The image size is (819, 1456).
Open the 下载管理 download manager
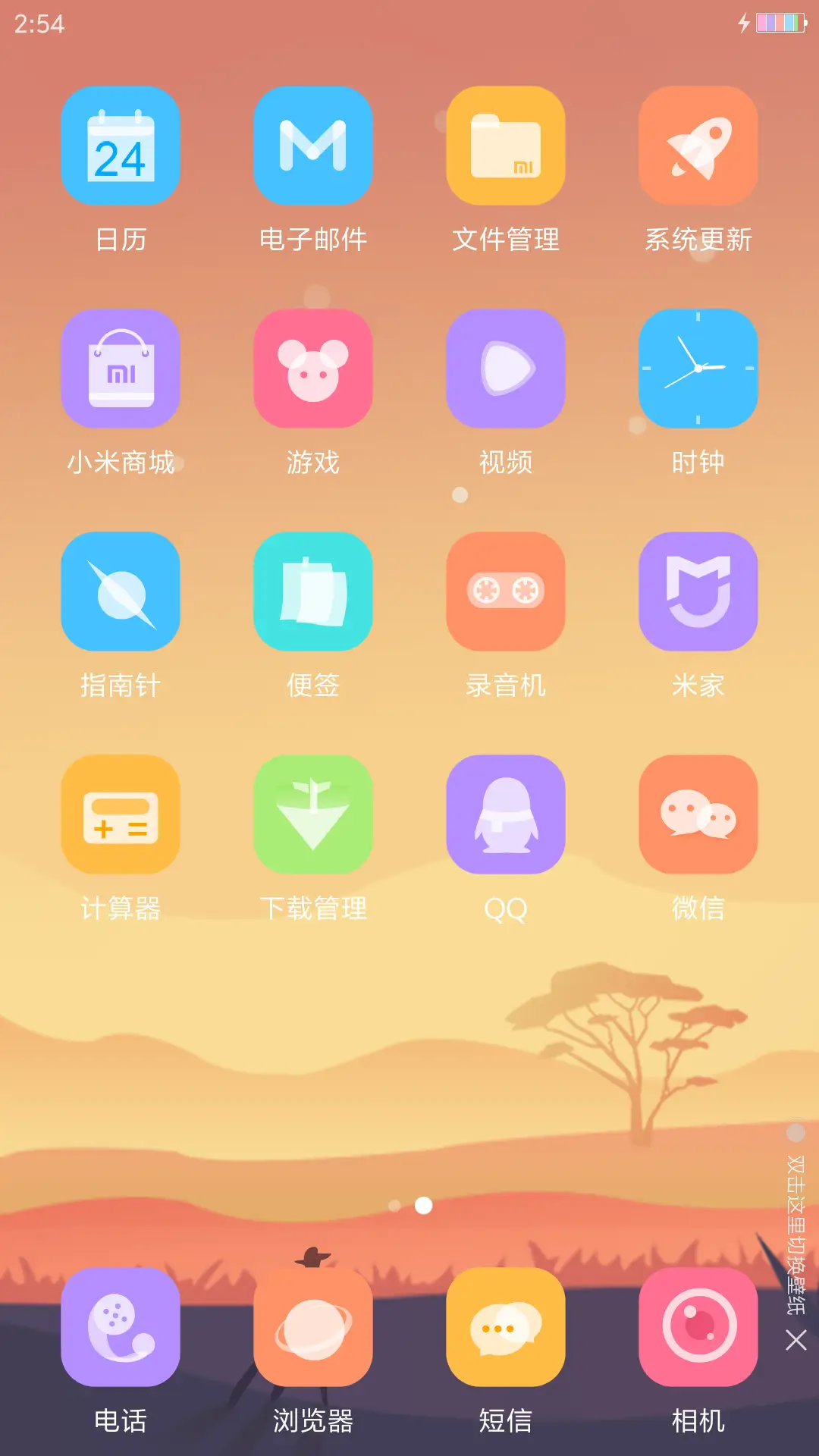click(313, 813)
